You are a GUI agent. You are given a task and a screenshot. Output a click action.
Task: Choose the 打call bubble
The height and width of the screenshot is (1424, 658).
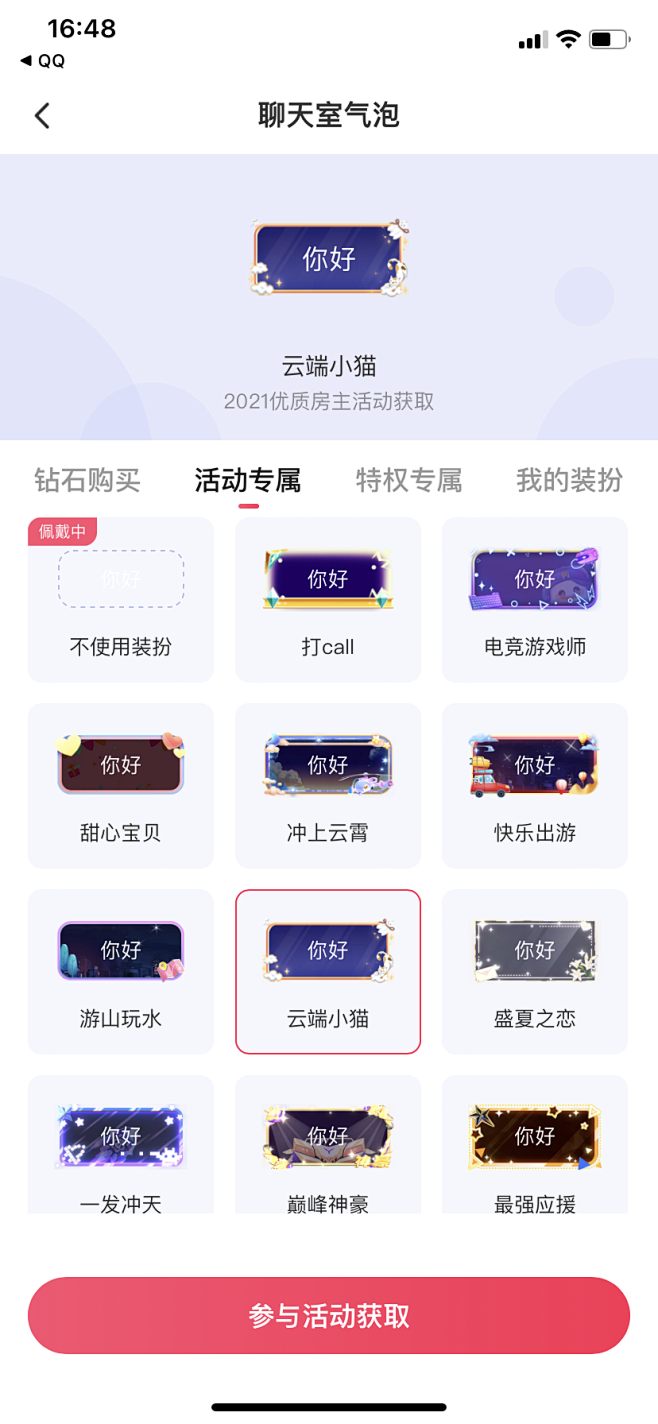tap(328, 600)
